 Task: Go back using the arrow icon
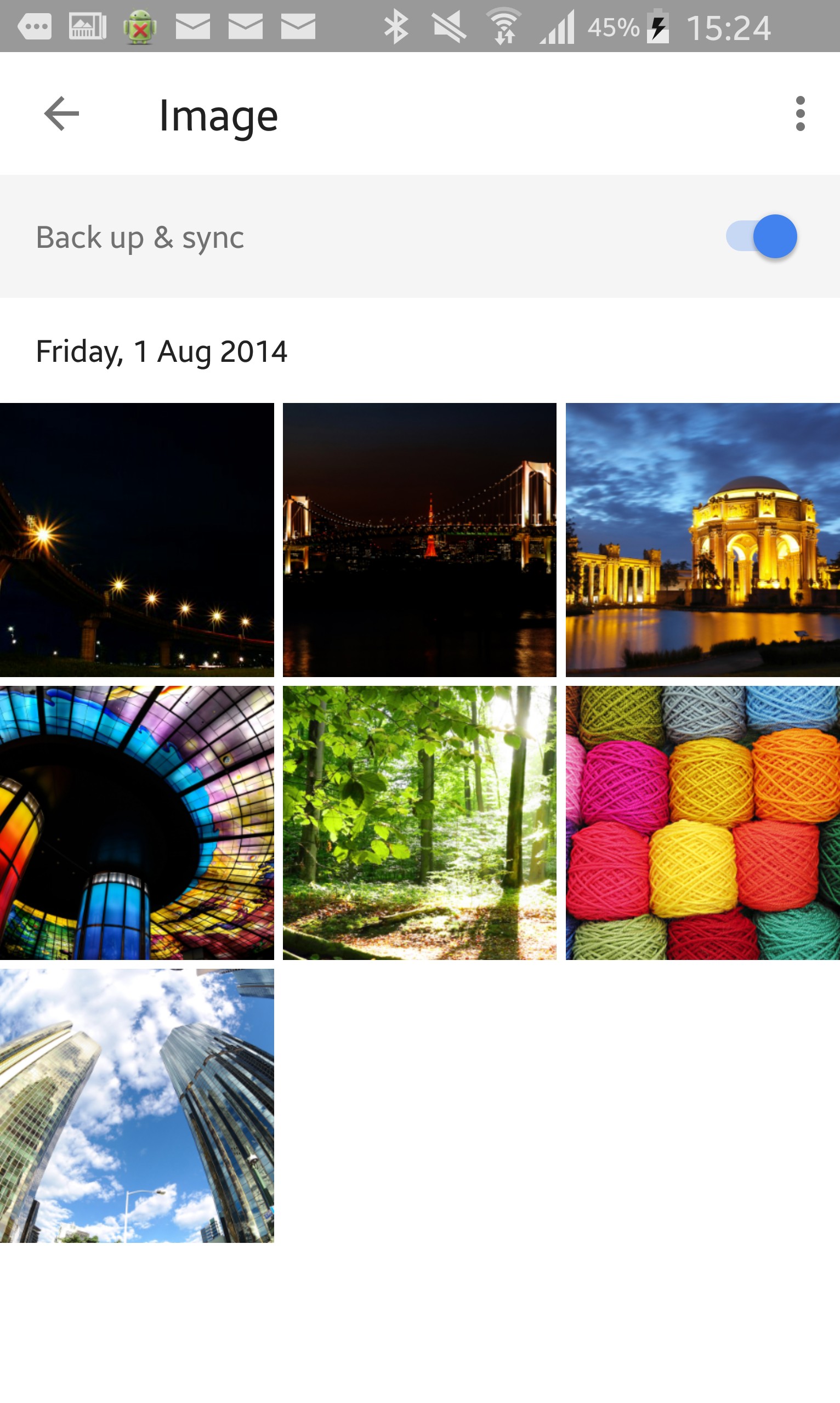pos(61,113)
